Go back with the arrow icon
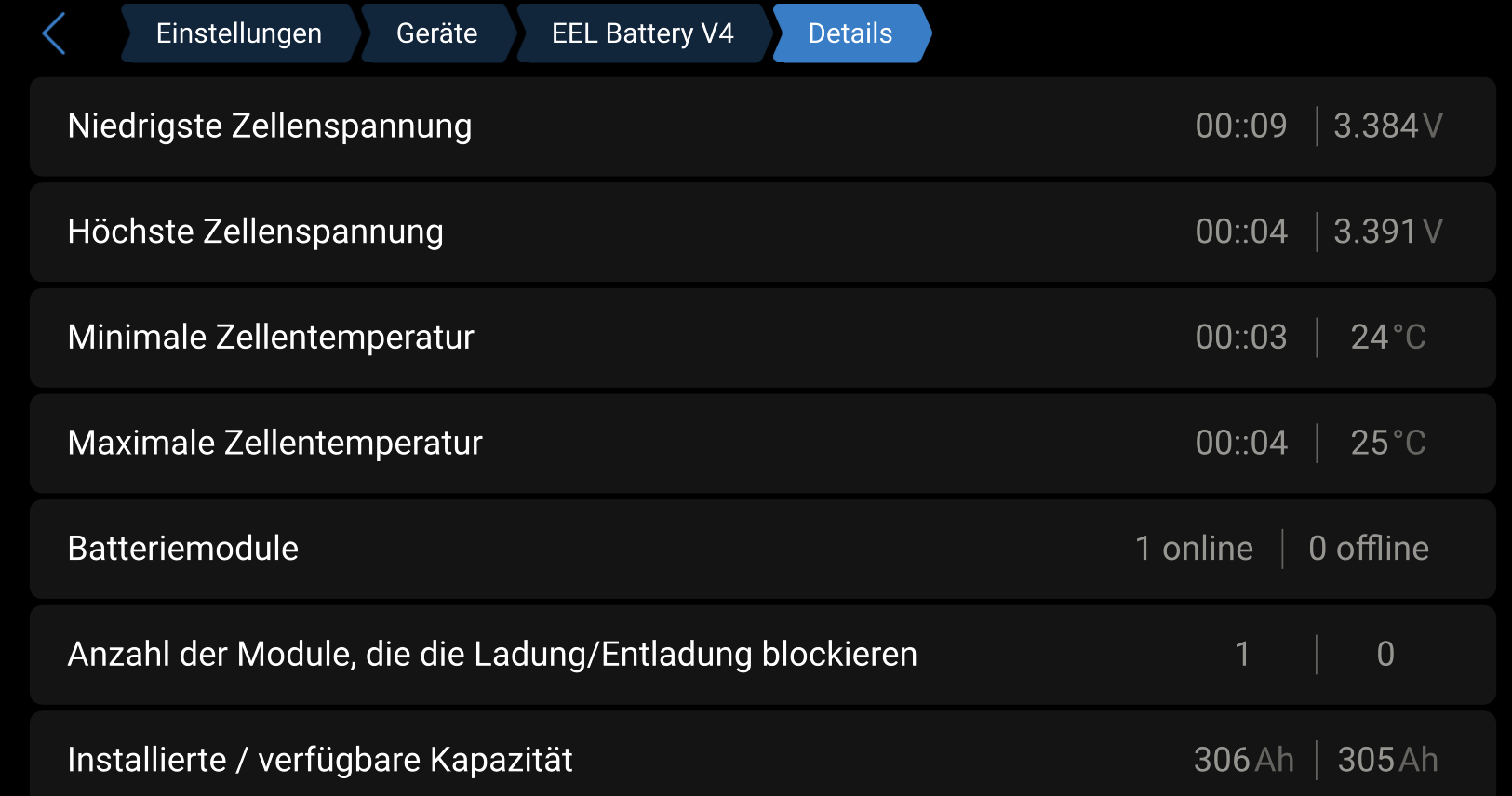 coord(54,33)
